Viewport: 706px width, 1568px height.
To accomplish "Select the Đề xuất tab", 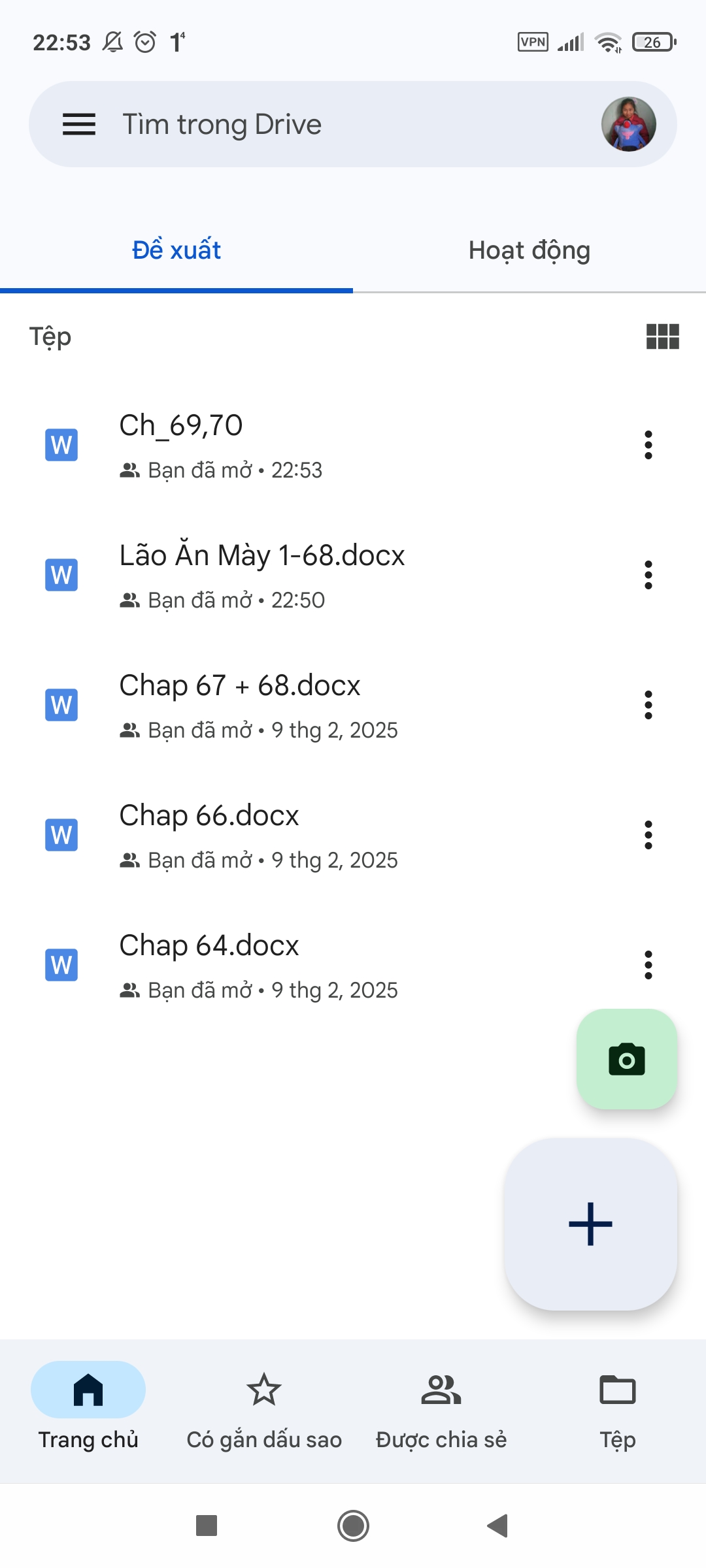I will tap(176, 251).
